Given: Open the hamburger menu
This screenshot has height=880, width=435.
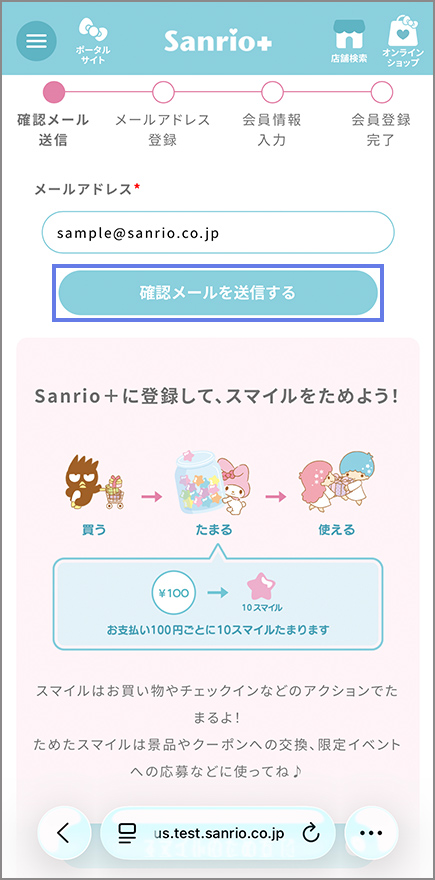Looking at the screenshot, I should coord(36,41).
